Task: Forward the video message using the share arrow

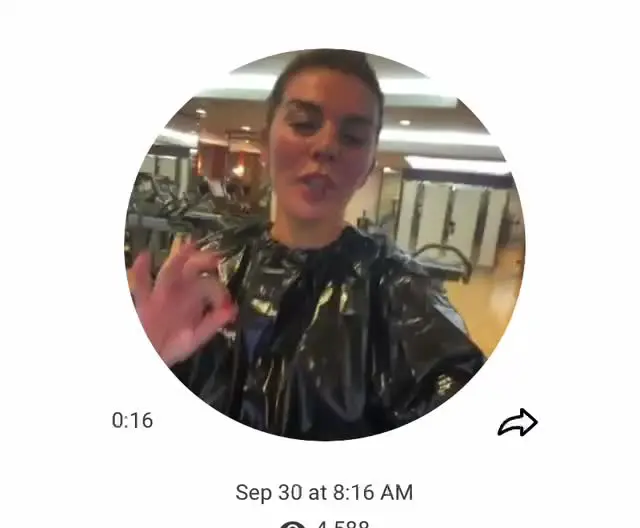Action: tap(517, 423)
